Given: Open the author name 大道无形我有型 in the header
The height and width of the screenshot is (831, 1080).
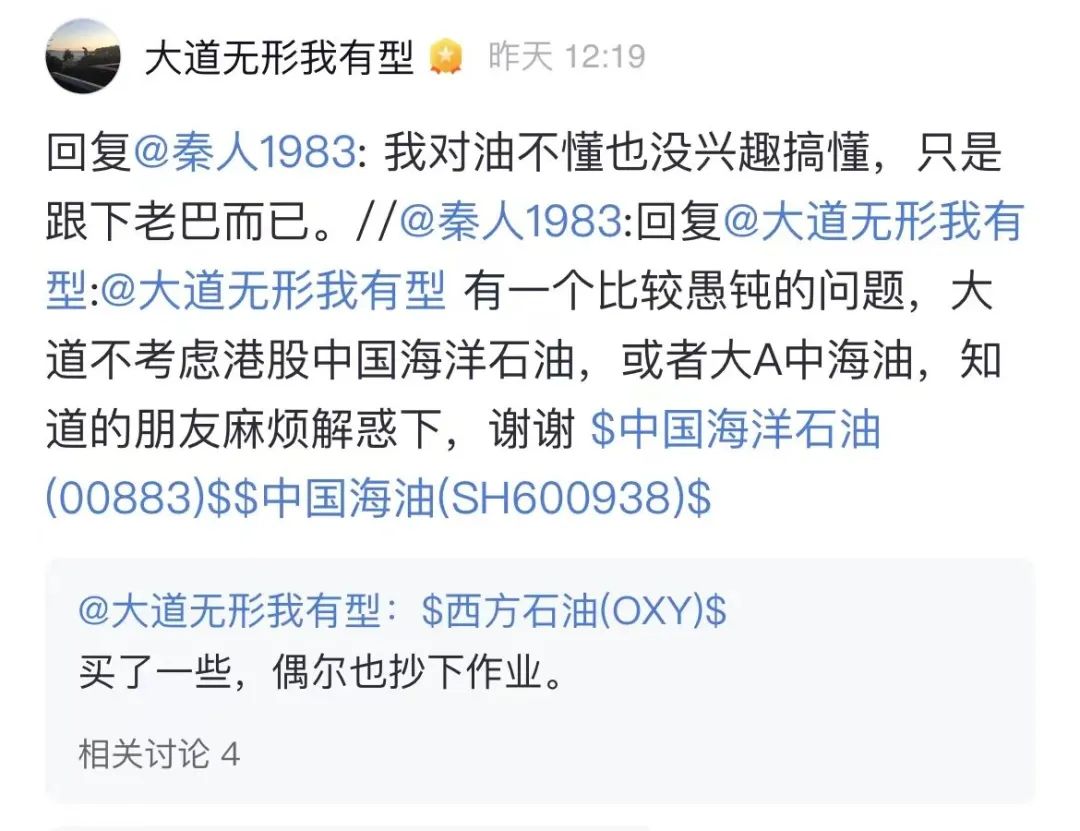Looking at the screenshot, I should (278, 58).
